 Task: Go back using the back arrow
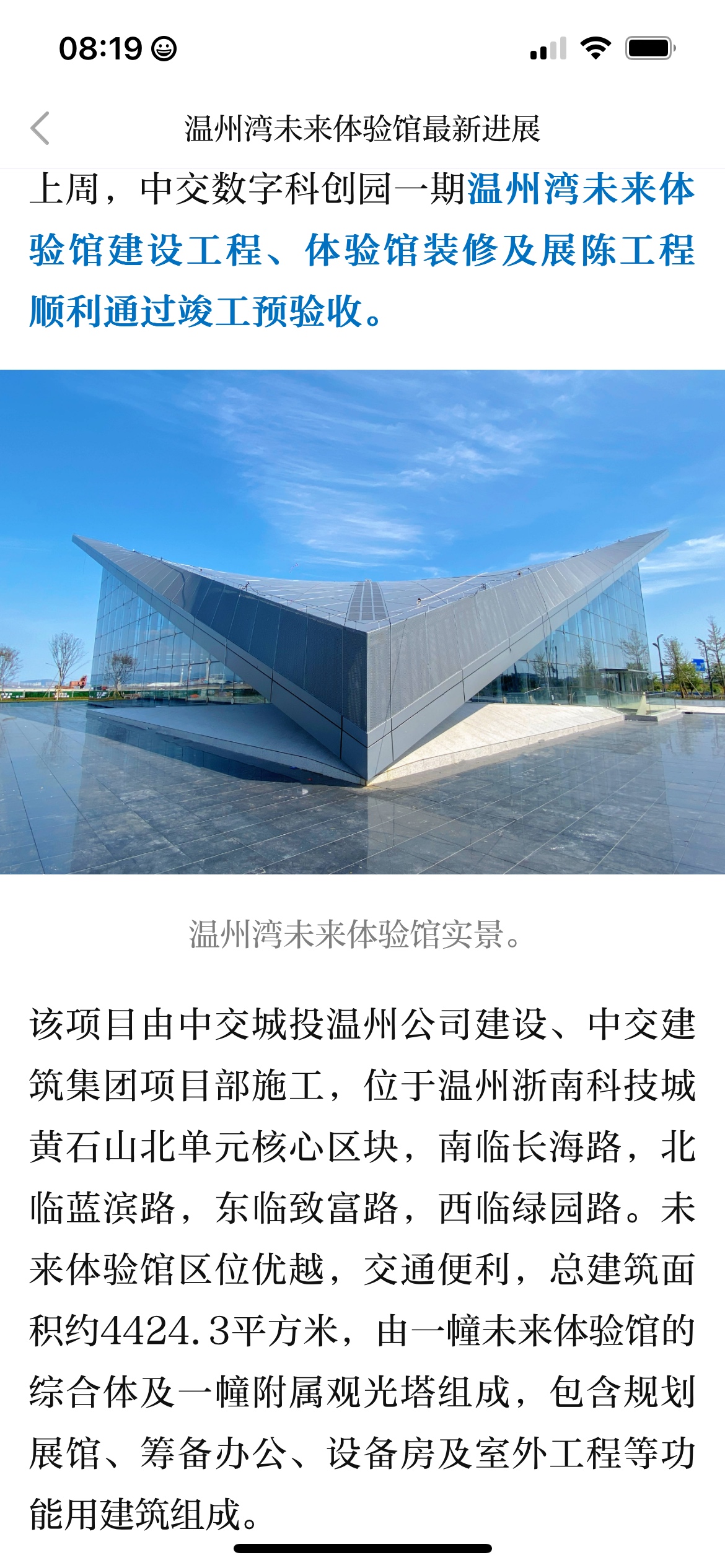(x=40, y=129)
